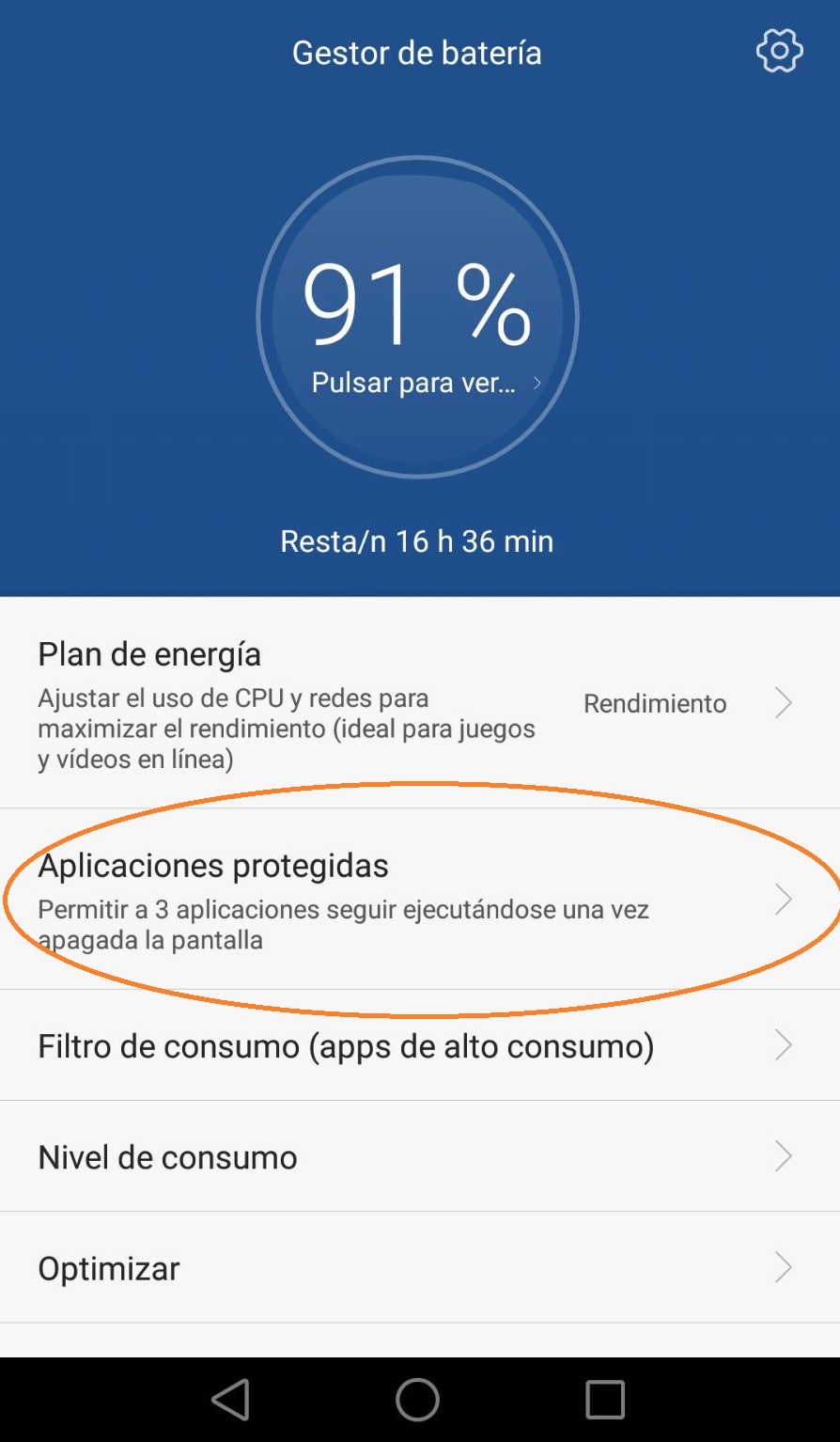Open Filtro de consumo row
Viewport: 840px width, 1442px height.
click(x=420, y=1045)
